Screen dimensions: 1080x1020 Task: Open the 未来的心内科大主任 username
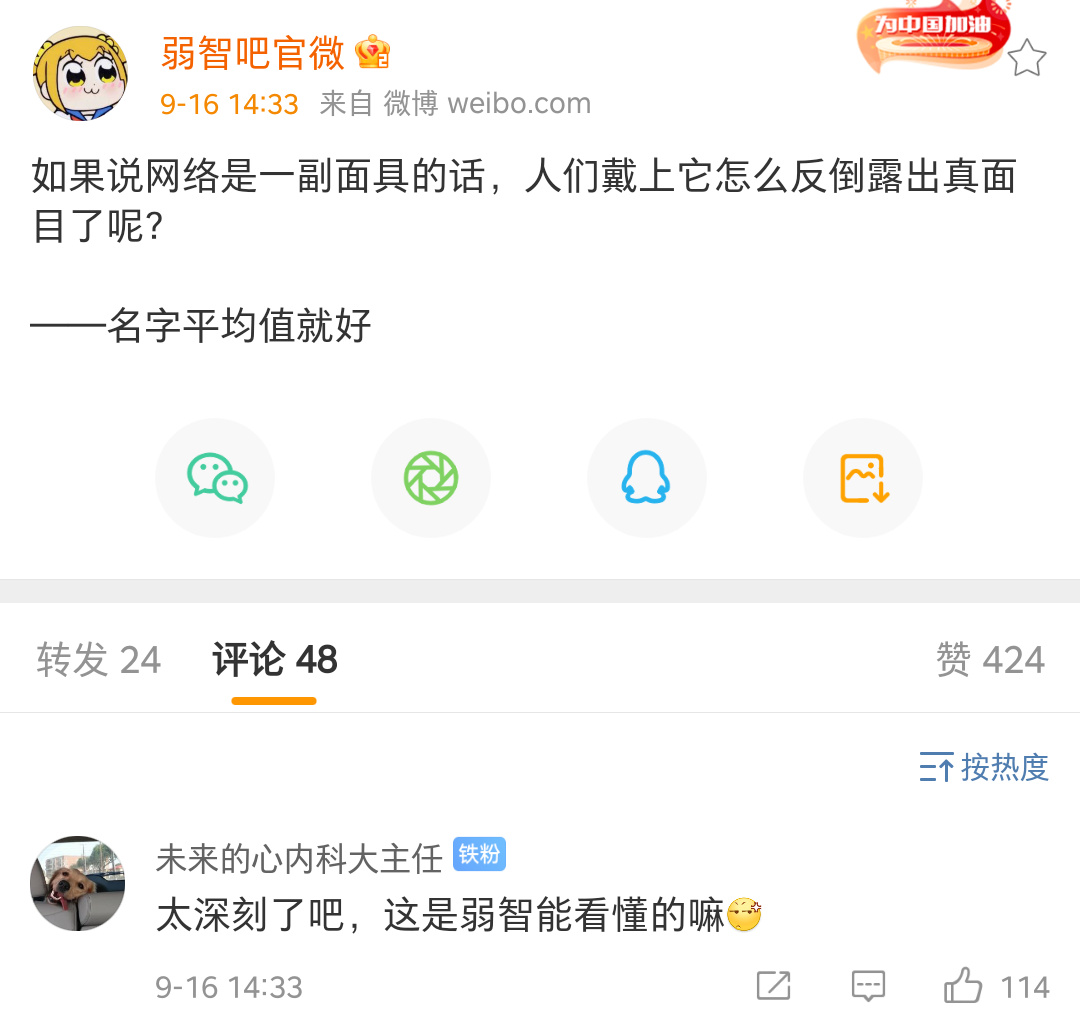click(299, 857)
